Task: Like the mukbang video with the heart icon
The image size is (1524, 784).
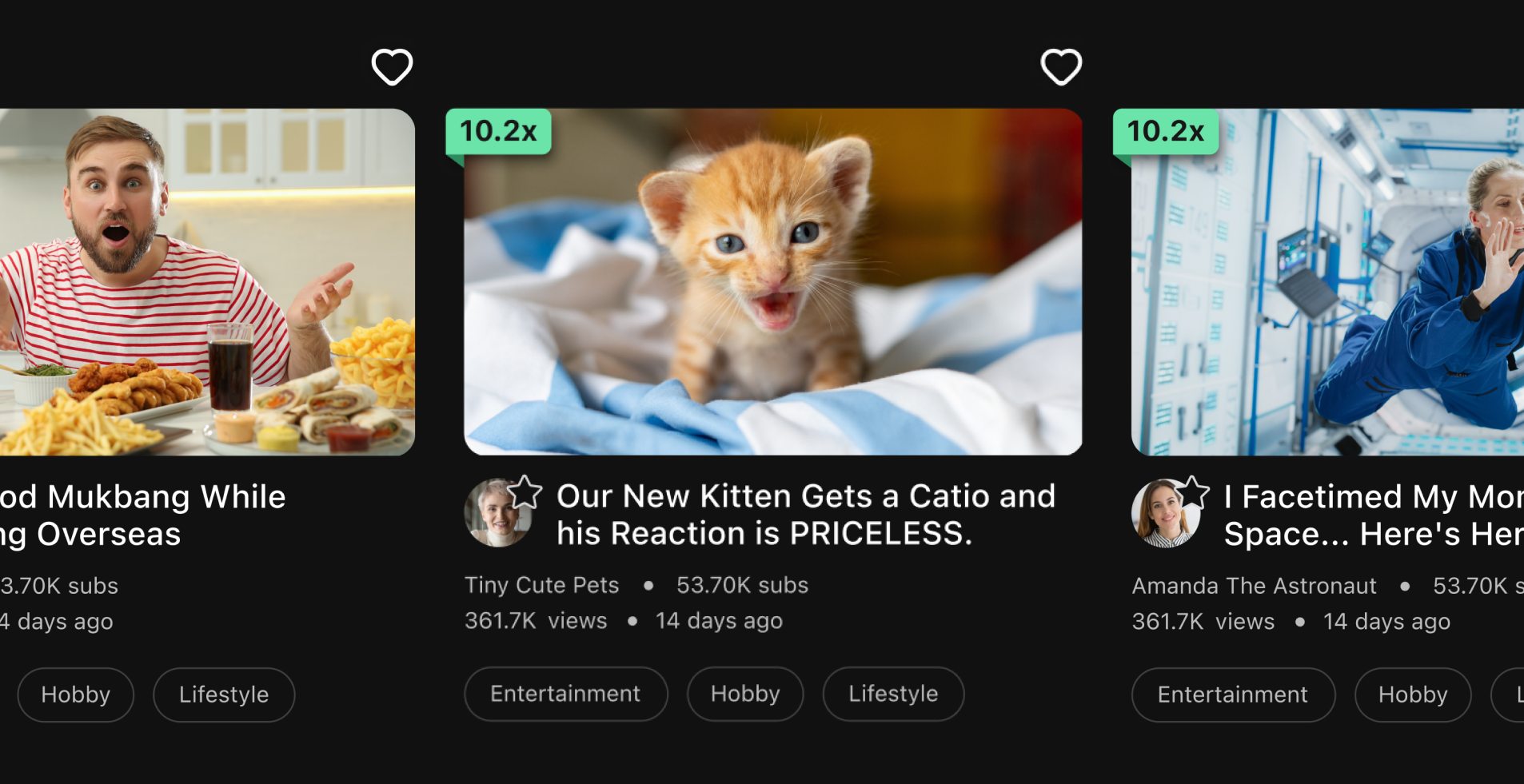Action: coord(392,66)
